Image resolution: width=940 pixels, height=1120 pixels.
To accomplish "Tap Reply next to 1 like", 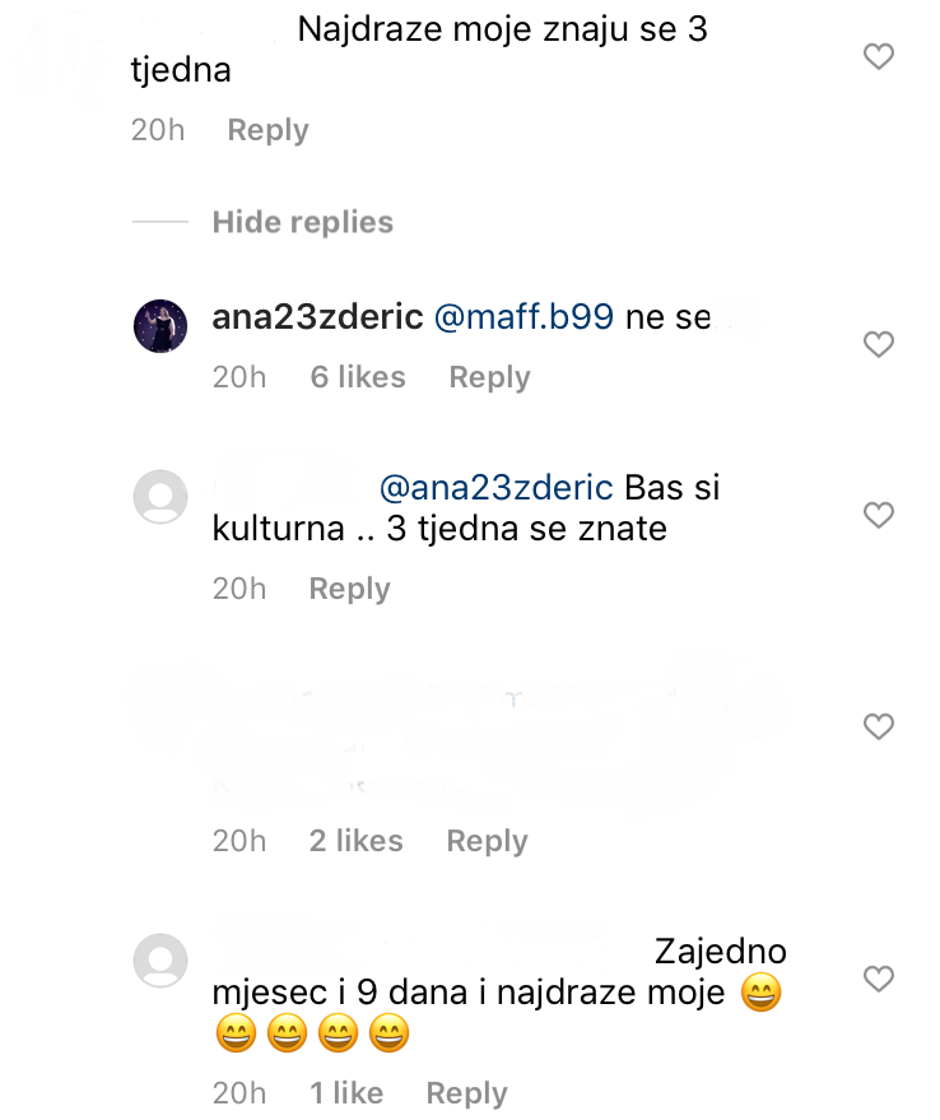I will [467, 1093].
